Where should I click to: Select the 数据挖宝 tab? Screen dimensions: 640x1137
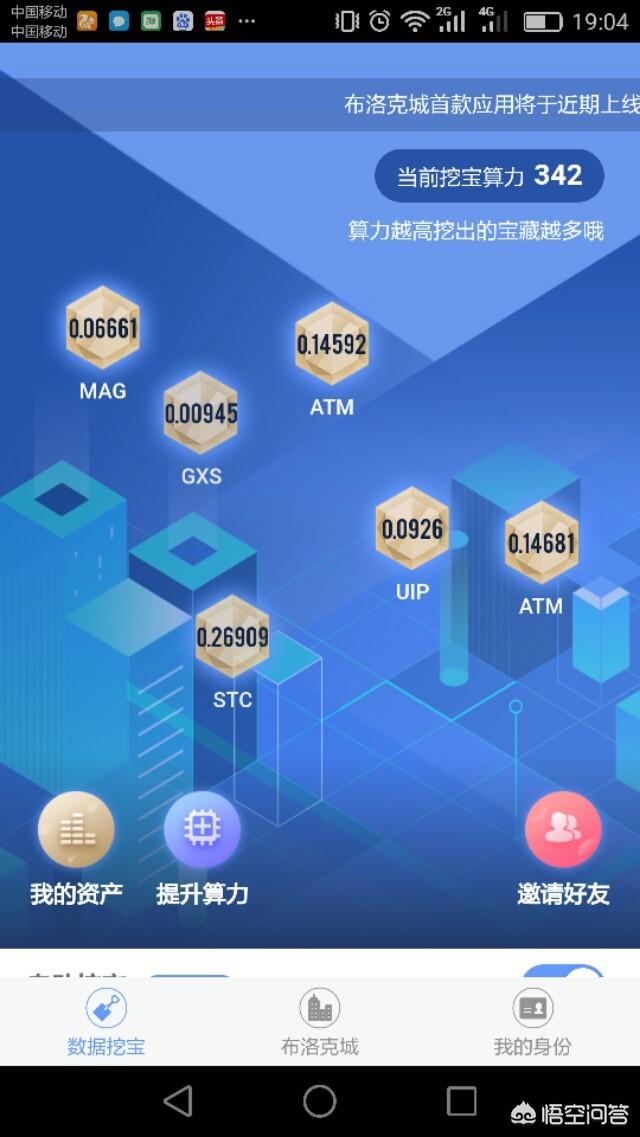click(106, 1022)
